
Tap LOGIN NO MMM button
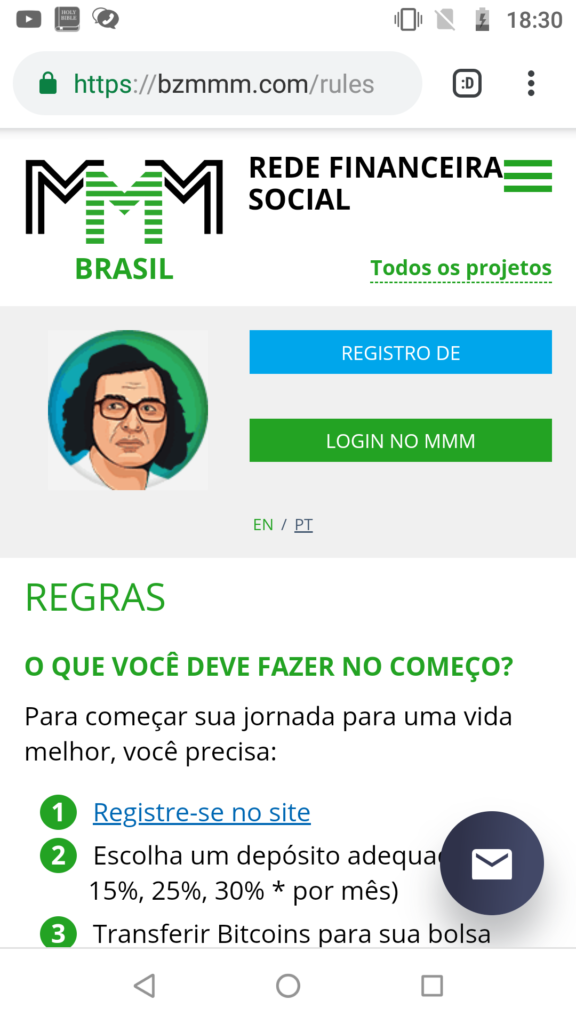pos(400,440)
